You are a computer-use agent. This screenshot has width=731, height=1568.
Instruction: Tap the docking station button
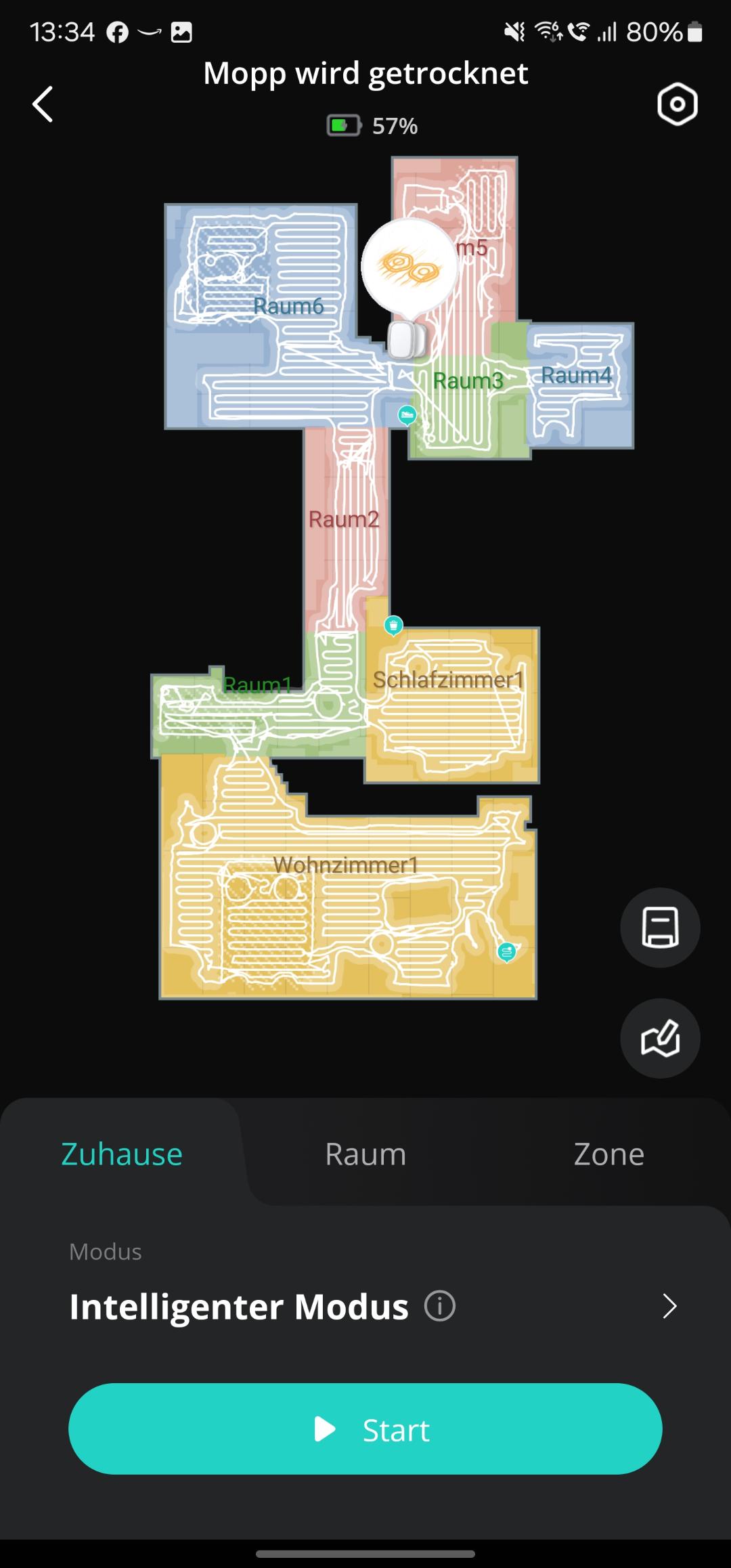[x=660, y=927]
